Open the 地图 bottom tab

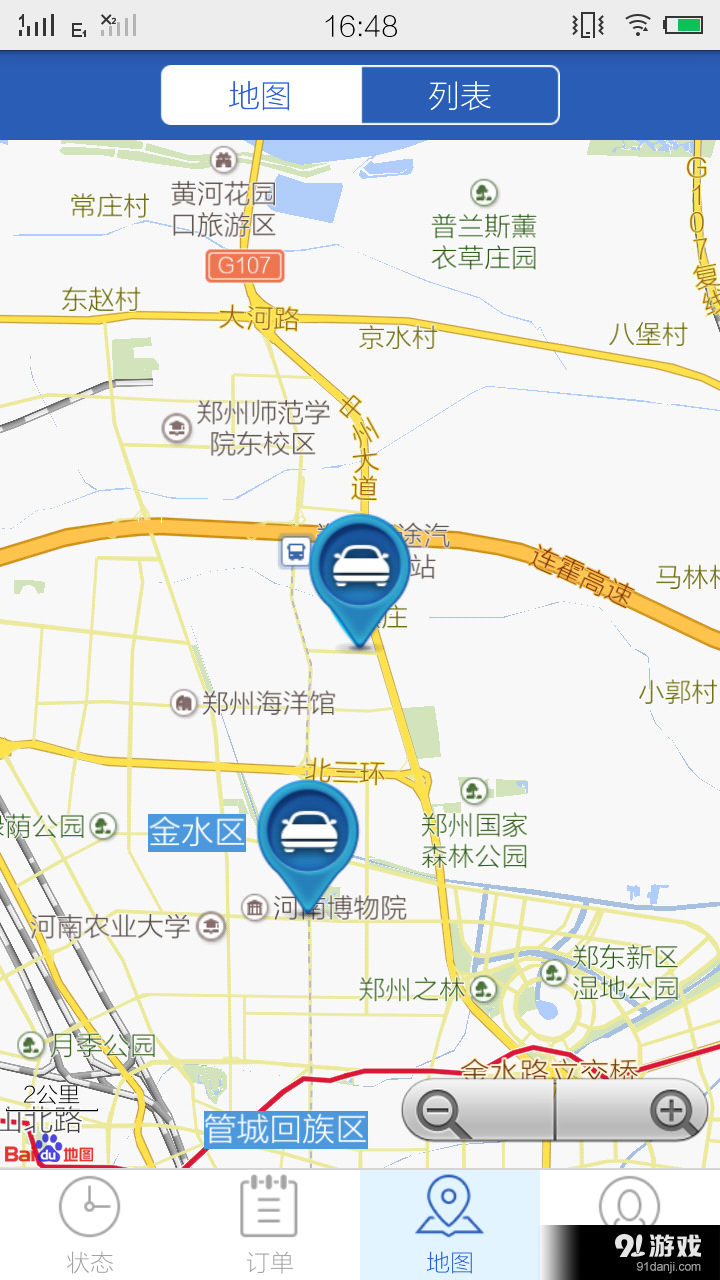[449, 1224]
